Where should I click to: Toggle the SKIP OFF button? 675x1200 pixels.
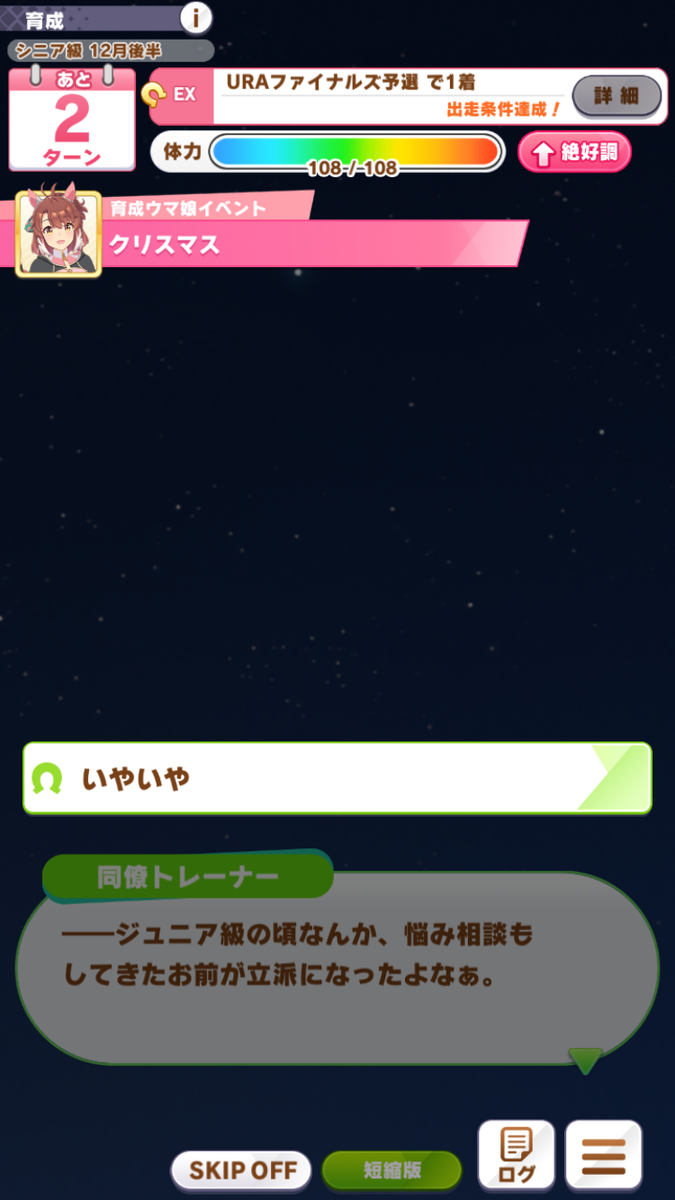(243, 1169)
